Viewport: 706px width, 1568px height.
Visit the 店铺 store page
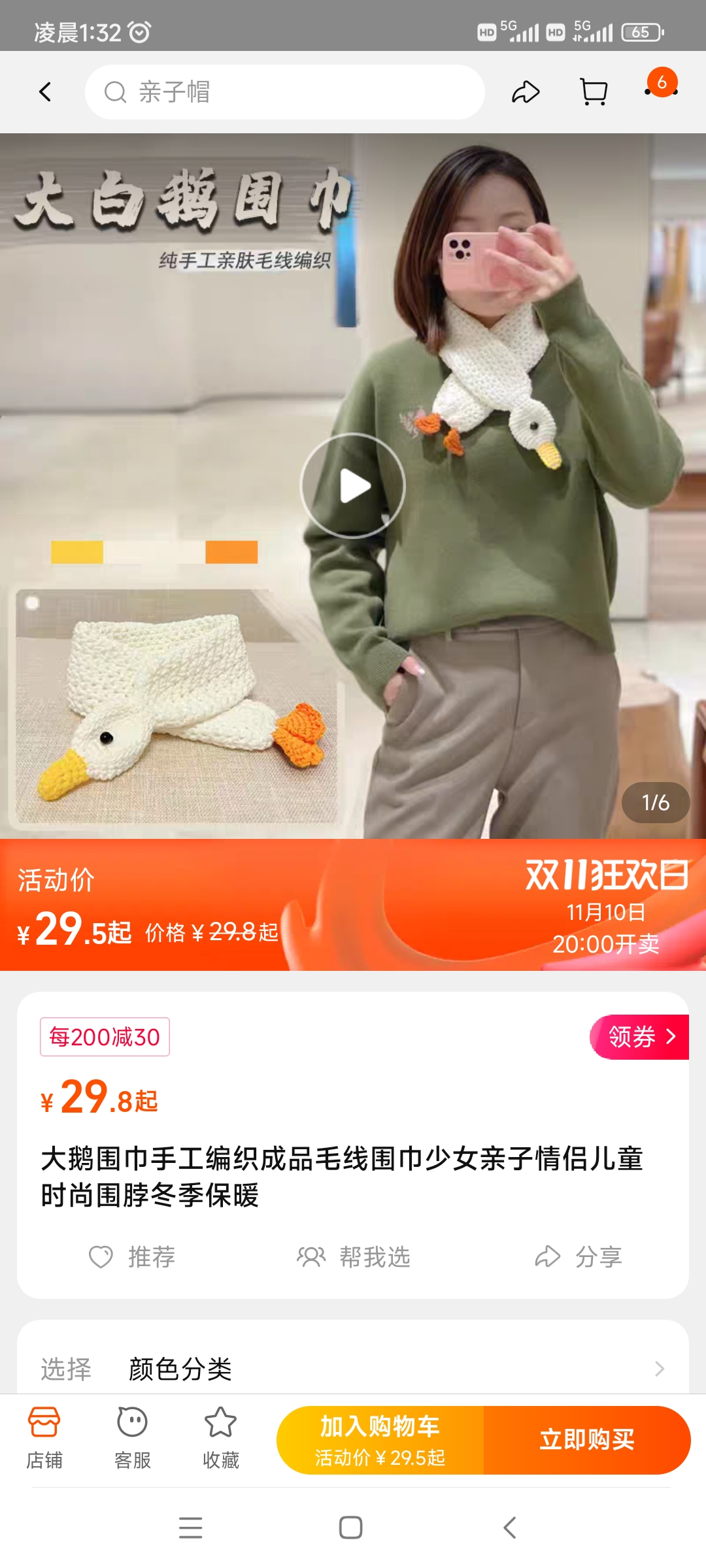[44, 1439]
